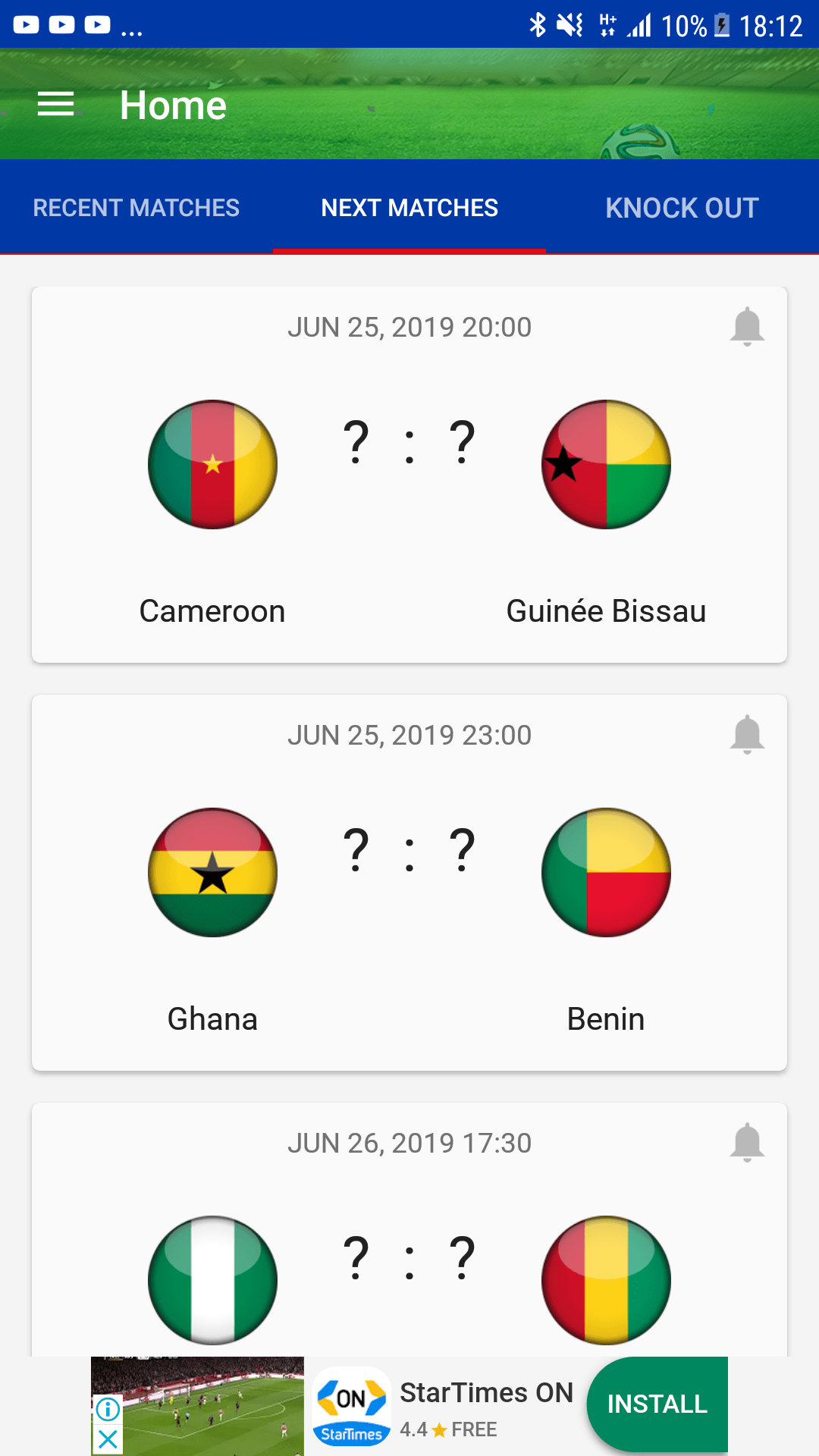Open the Cameroon vs Guinée Bissau match card
This screenshot has height=1456, width=819.
(409, 531)
